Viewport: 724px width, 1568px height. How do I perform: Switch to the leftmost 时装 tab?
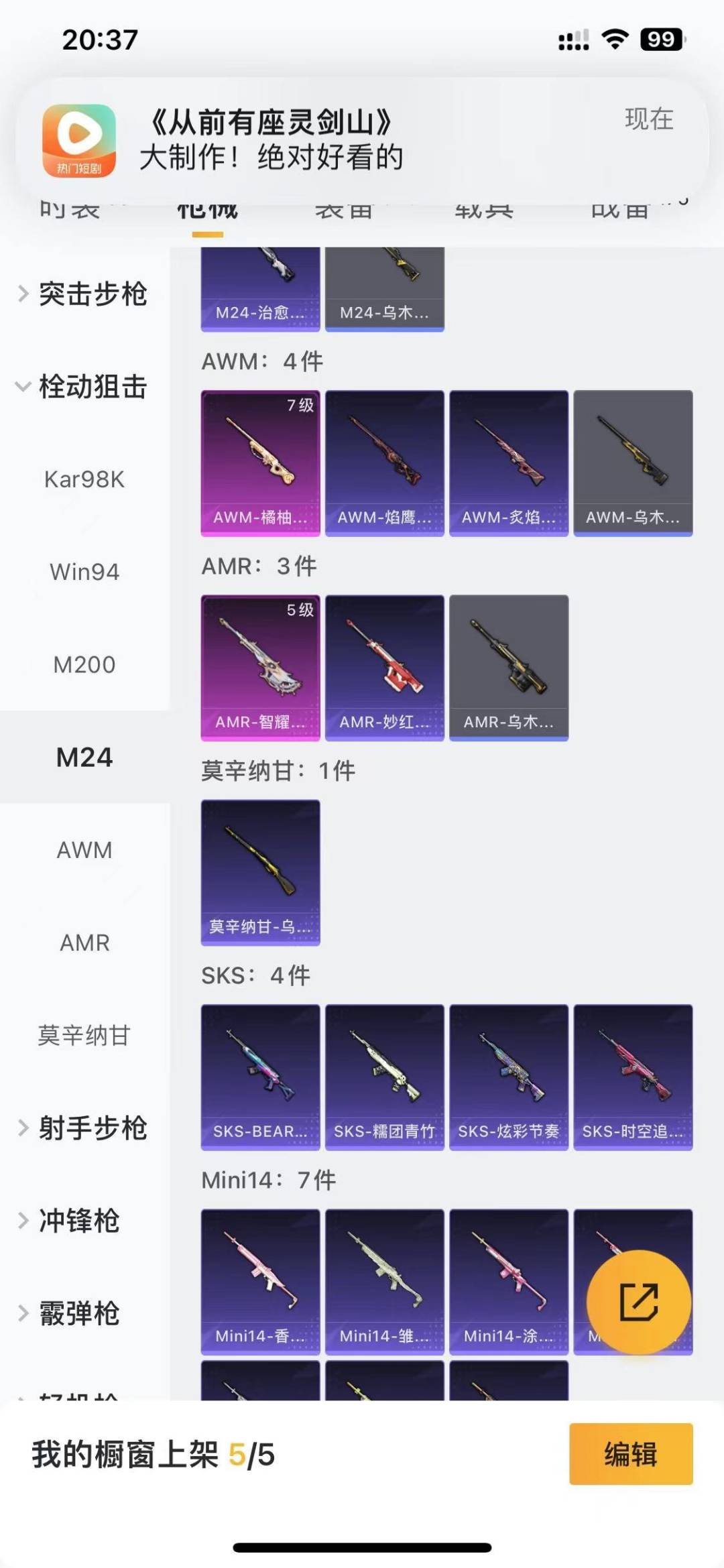(x=70, y=210)
